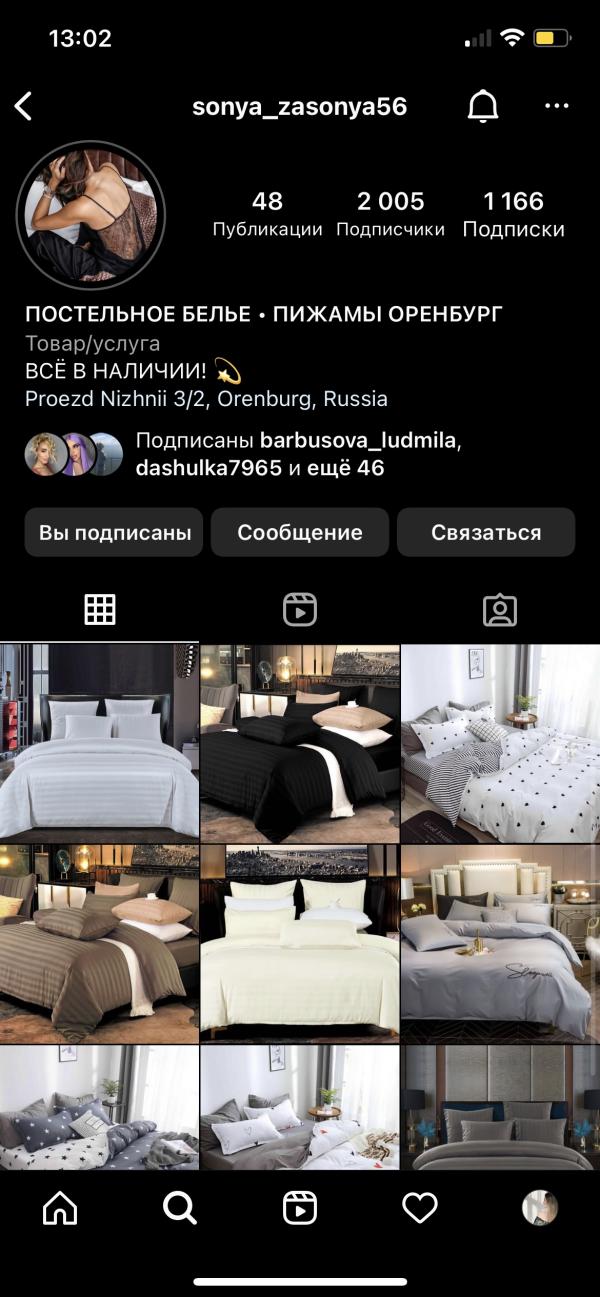The image size is (600, 1297).
Task: Switch to the tagged photos tab
Action: pyautogui.click(x=500, y=609)
